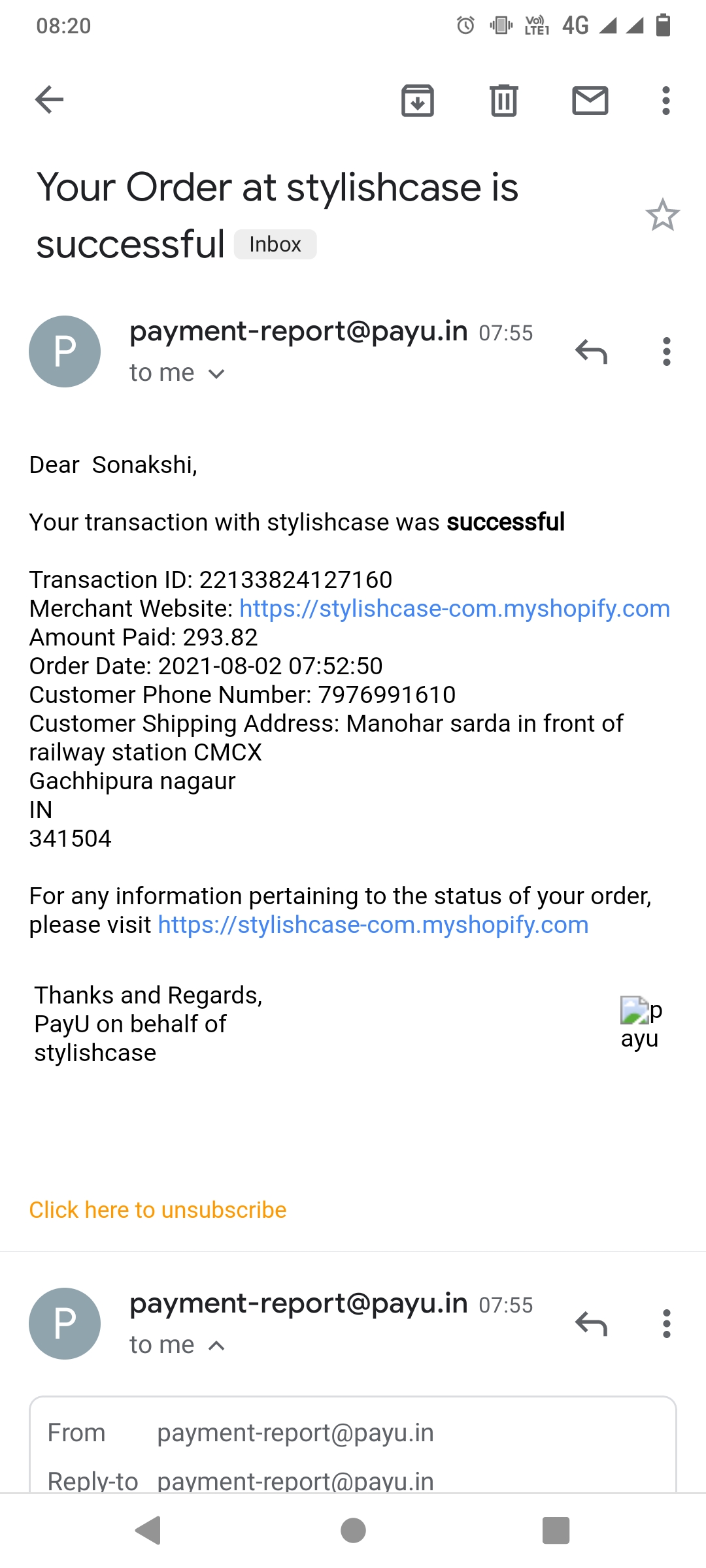Image resolution: width=706 pixels, height=1568 pixels.
Task: Tap the system home button
Action: (353, 1530)
